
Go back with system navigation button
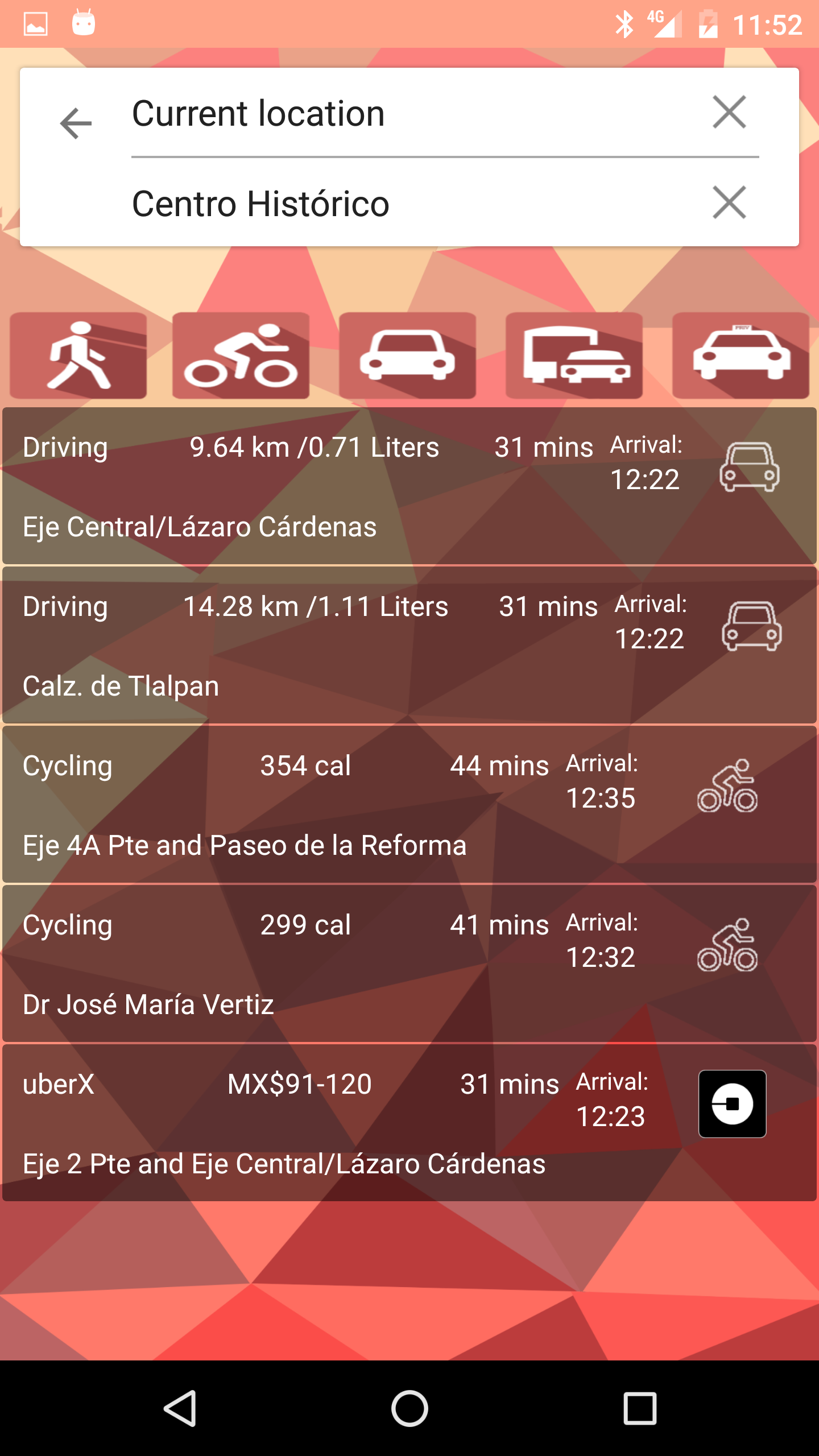(x=180, y=1409)
